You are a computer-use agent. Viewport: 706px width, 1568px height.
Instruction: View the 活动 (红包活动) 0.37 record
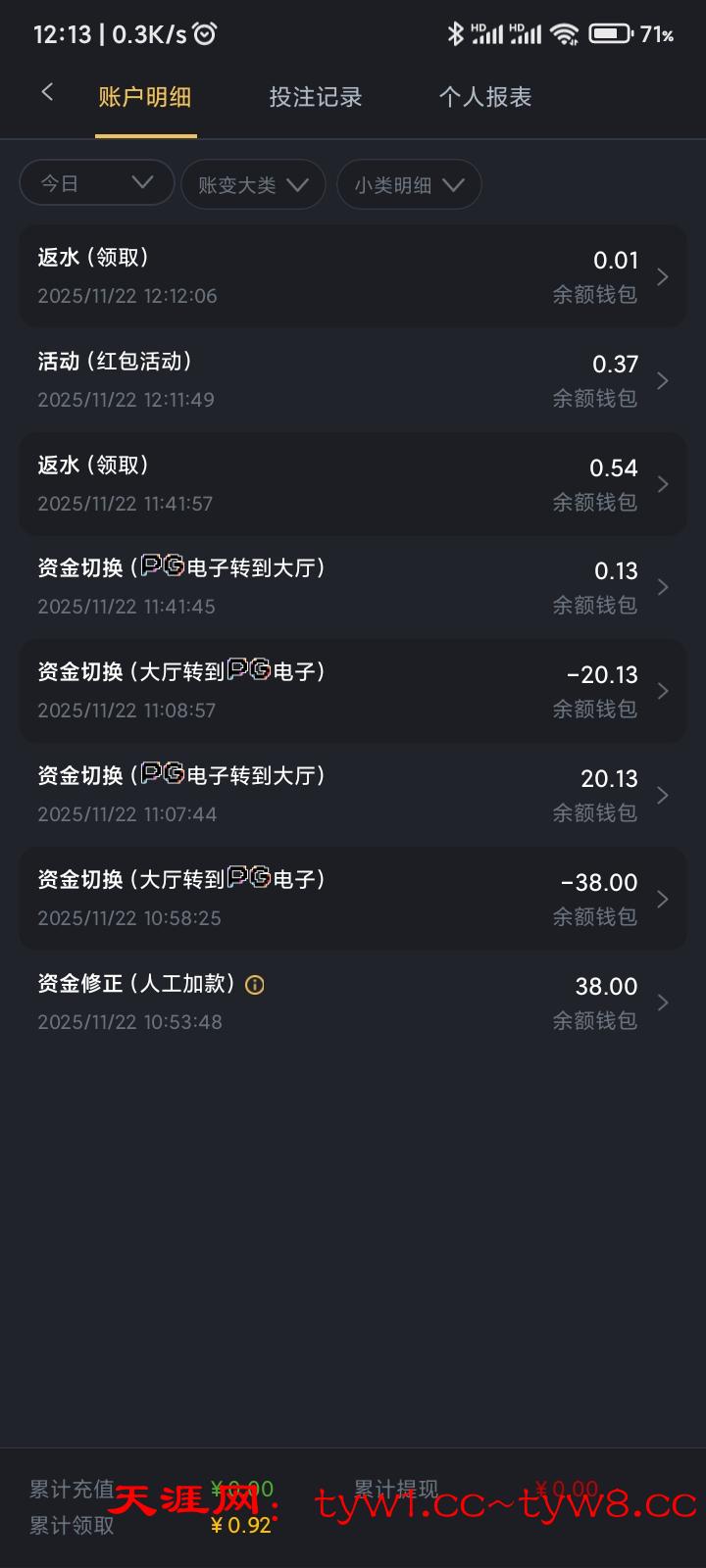tap(353, 380)
